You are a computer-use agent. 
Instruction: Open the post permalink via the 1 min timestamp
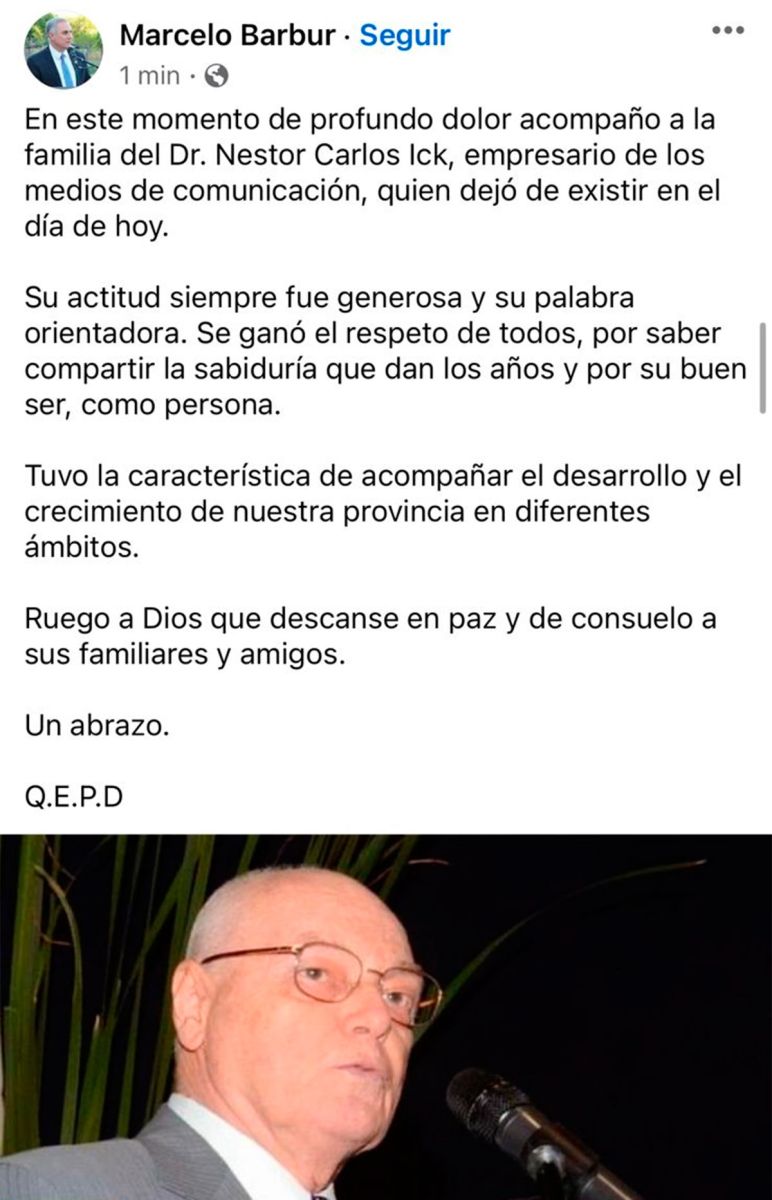(x=147, y=74)
